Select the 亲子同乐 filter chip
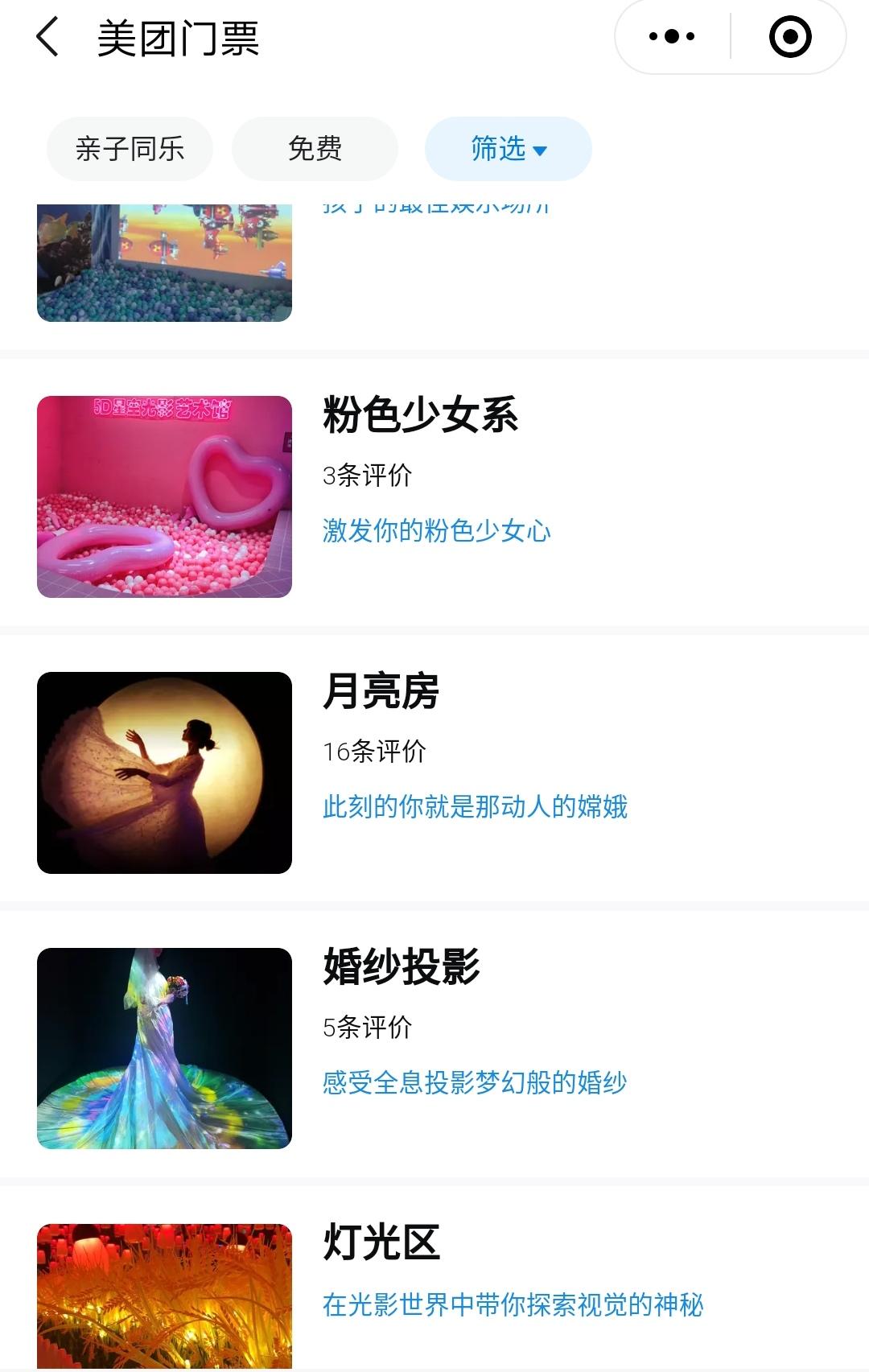869x1372 pixels. tap(129, 148)
